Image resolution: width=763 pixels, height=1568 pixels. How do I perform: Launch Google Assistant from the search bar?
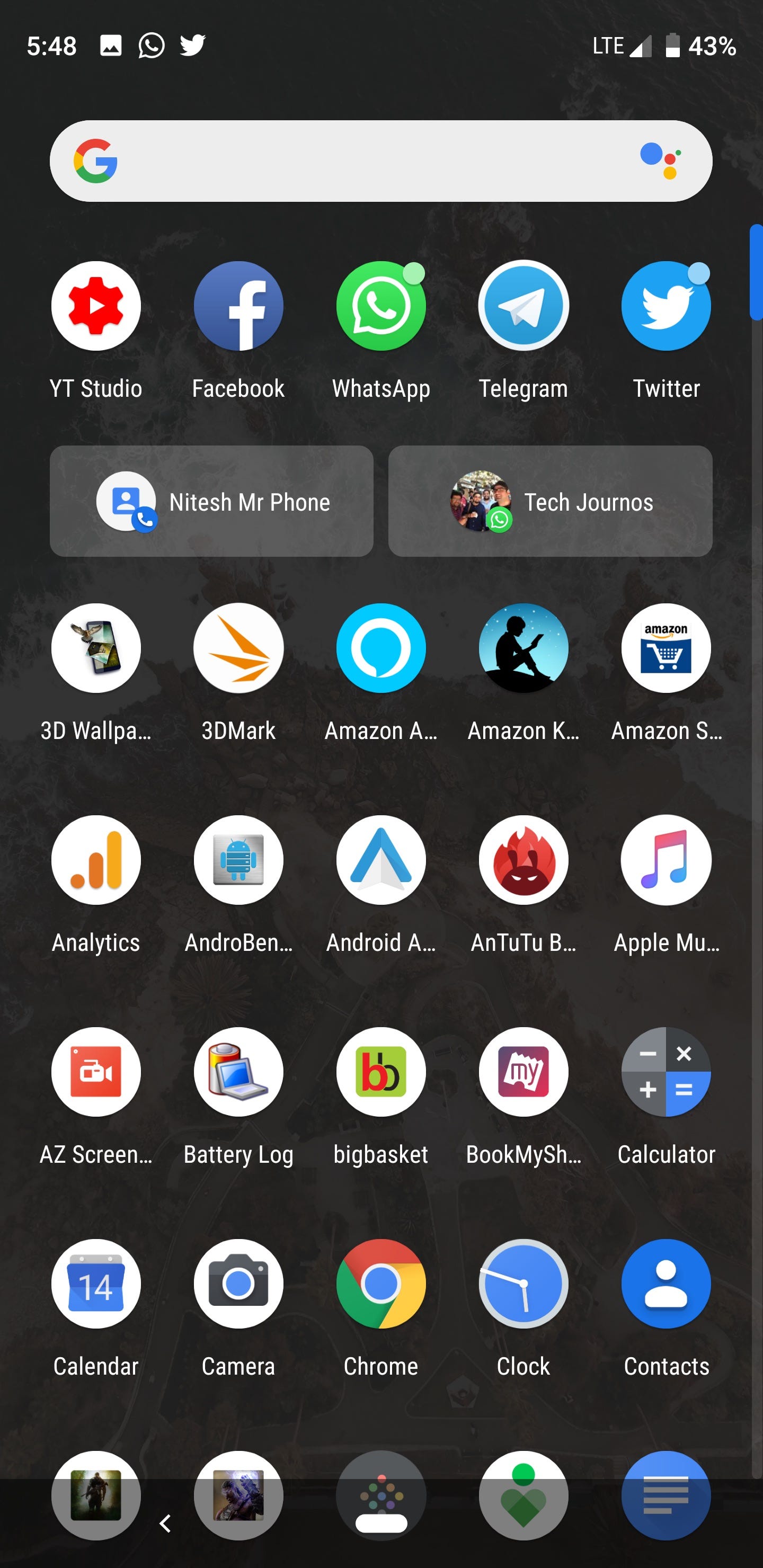(x=661, y=161)
